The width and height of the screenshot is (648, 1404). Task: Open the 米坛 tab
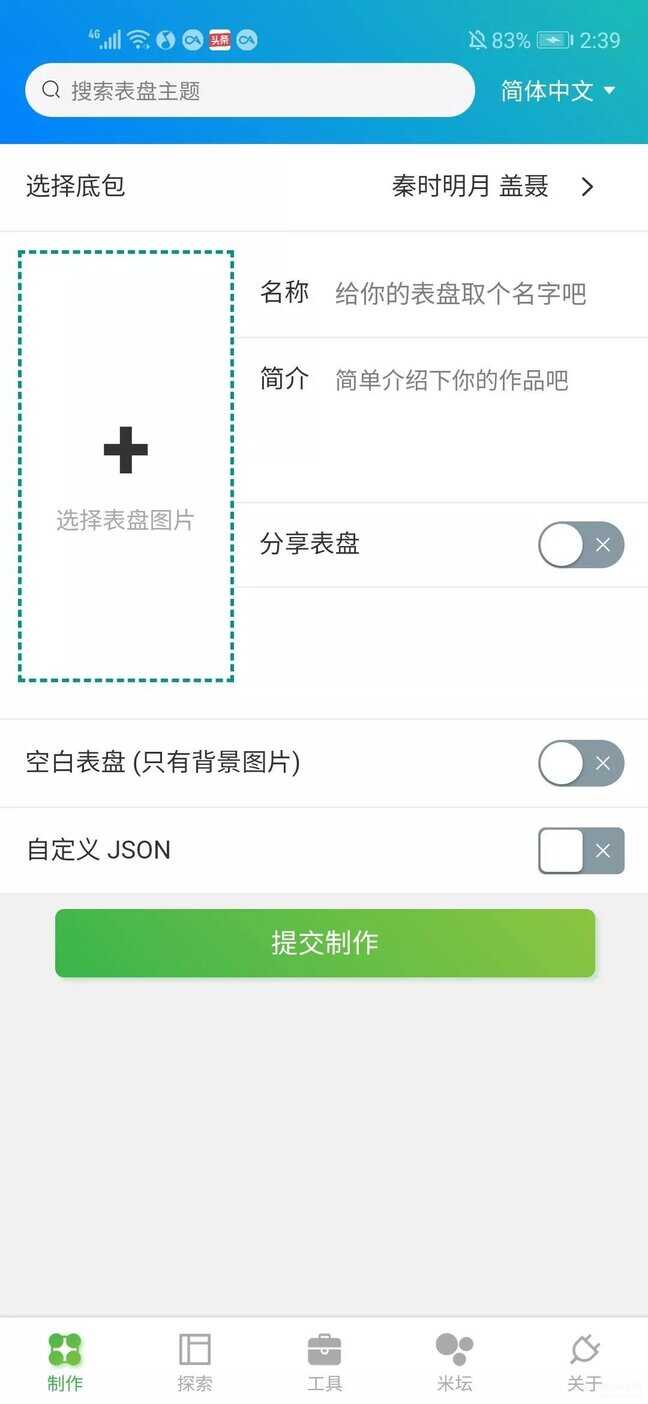tap(454, 1362)
